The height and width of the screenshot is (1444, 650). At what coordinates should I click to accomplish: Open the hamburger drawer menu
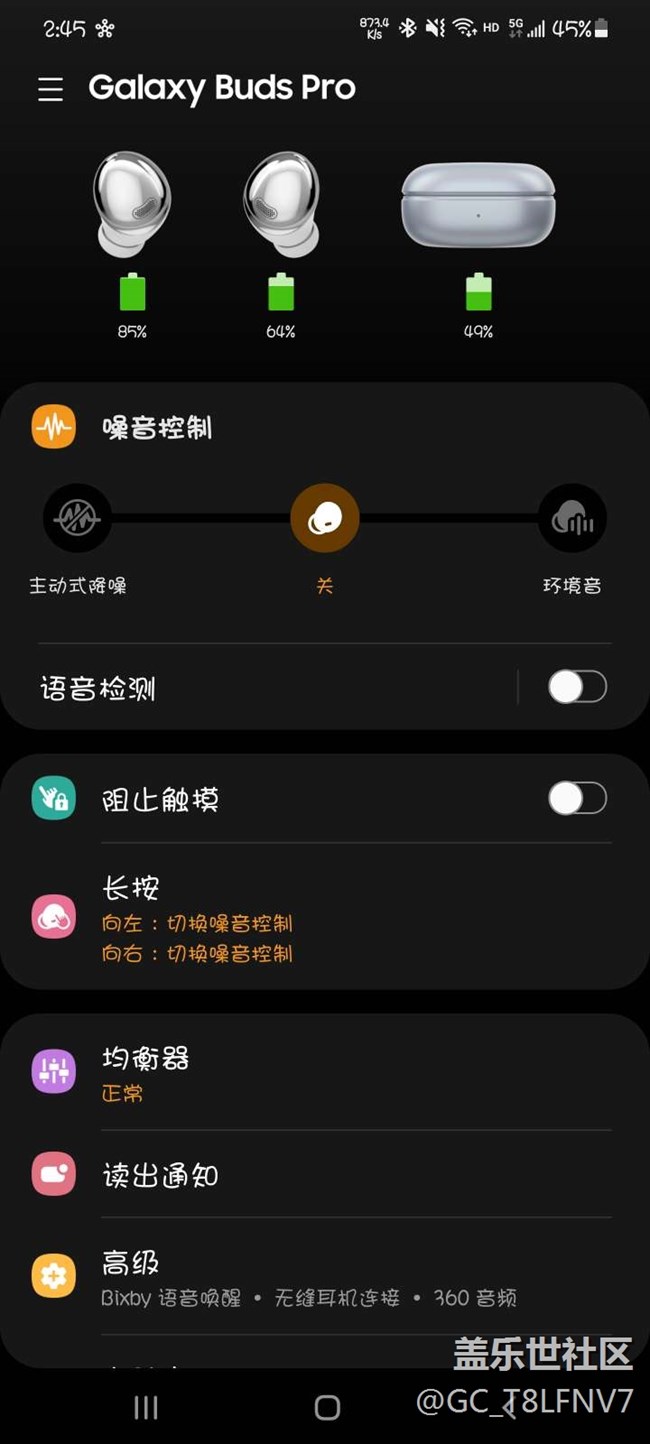[50, 89]
